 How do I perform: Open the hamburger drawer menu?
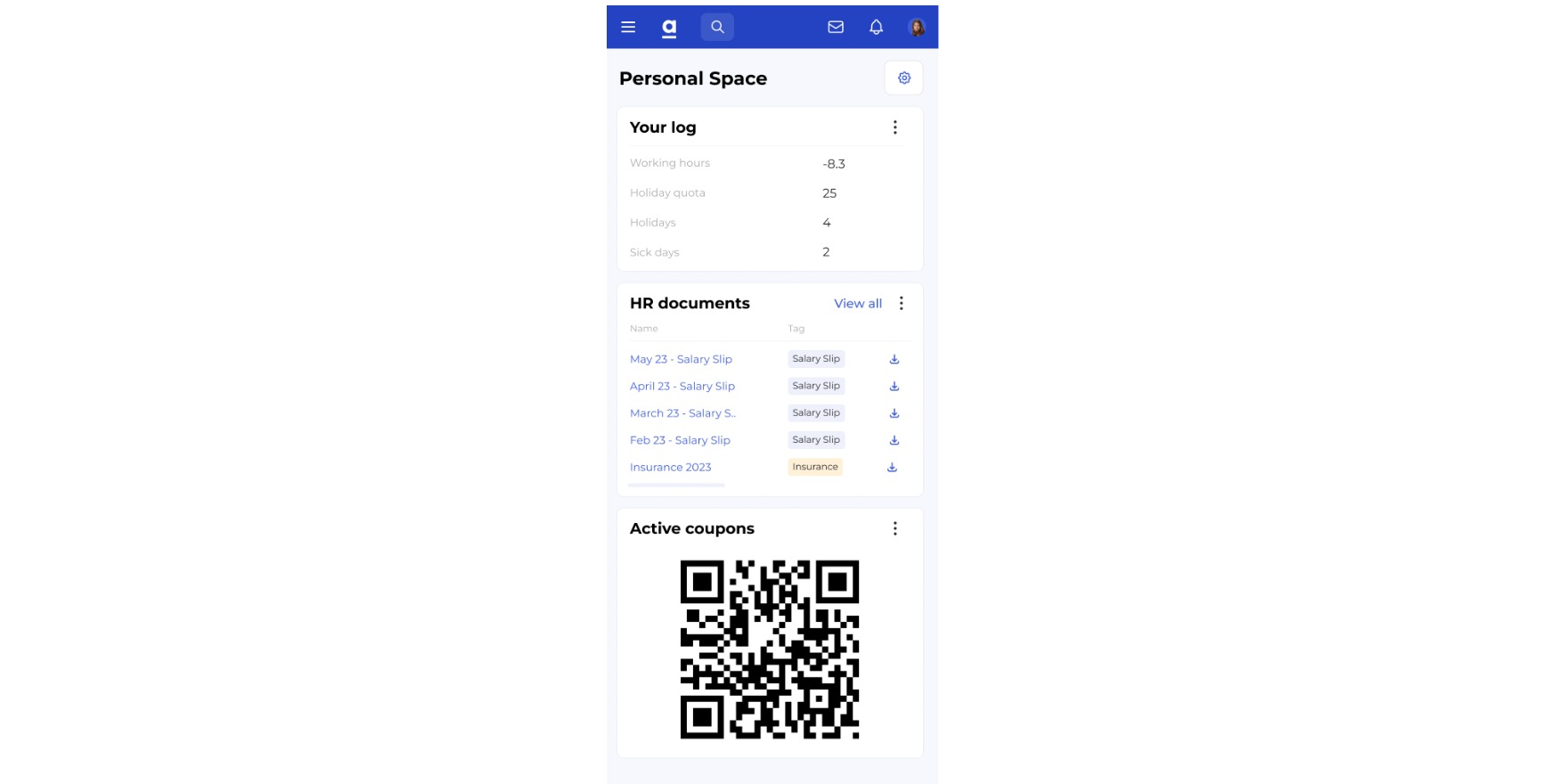628,27
